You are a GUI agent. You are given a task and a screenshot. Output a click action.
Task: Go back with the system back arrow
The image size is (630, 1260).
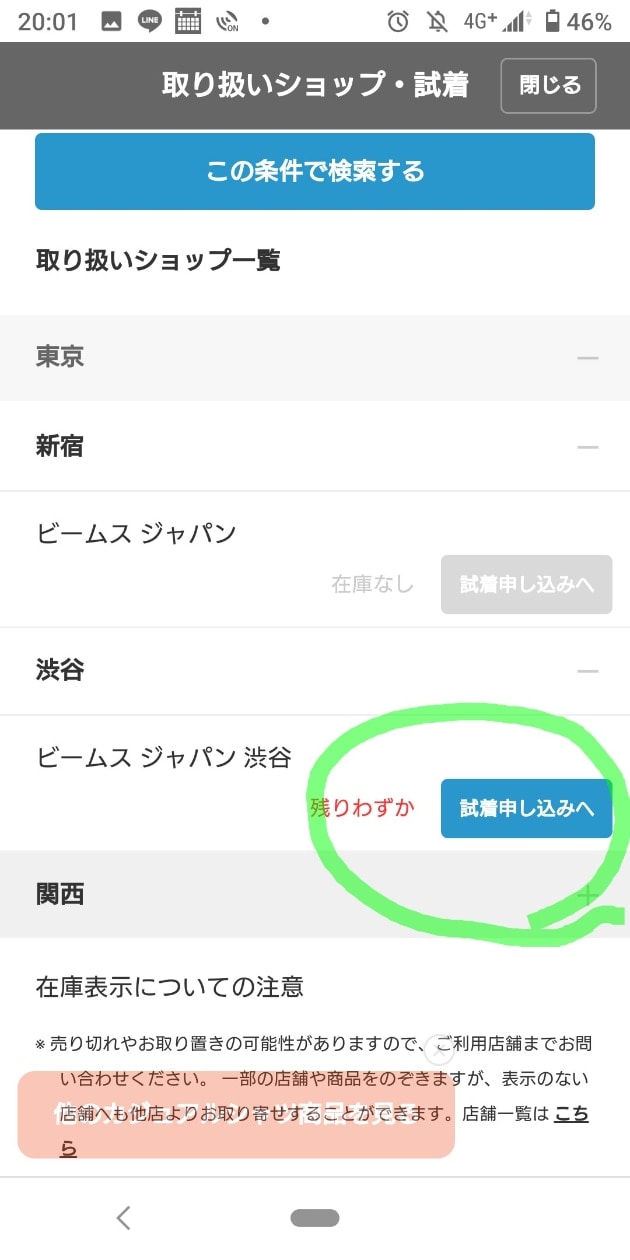click(124, 1217)
